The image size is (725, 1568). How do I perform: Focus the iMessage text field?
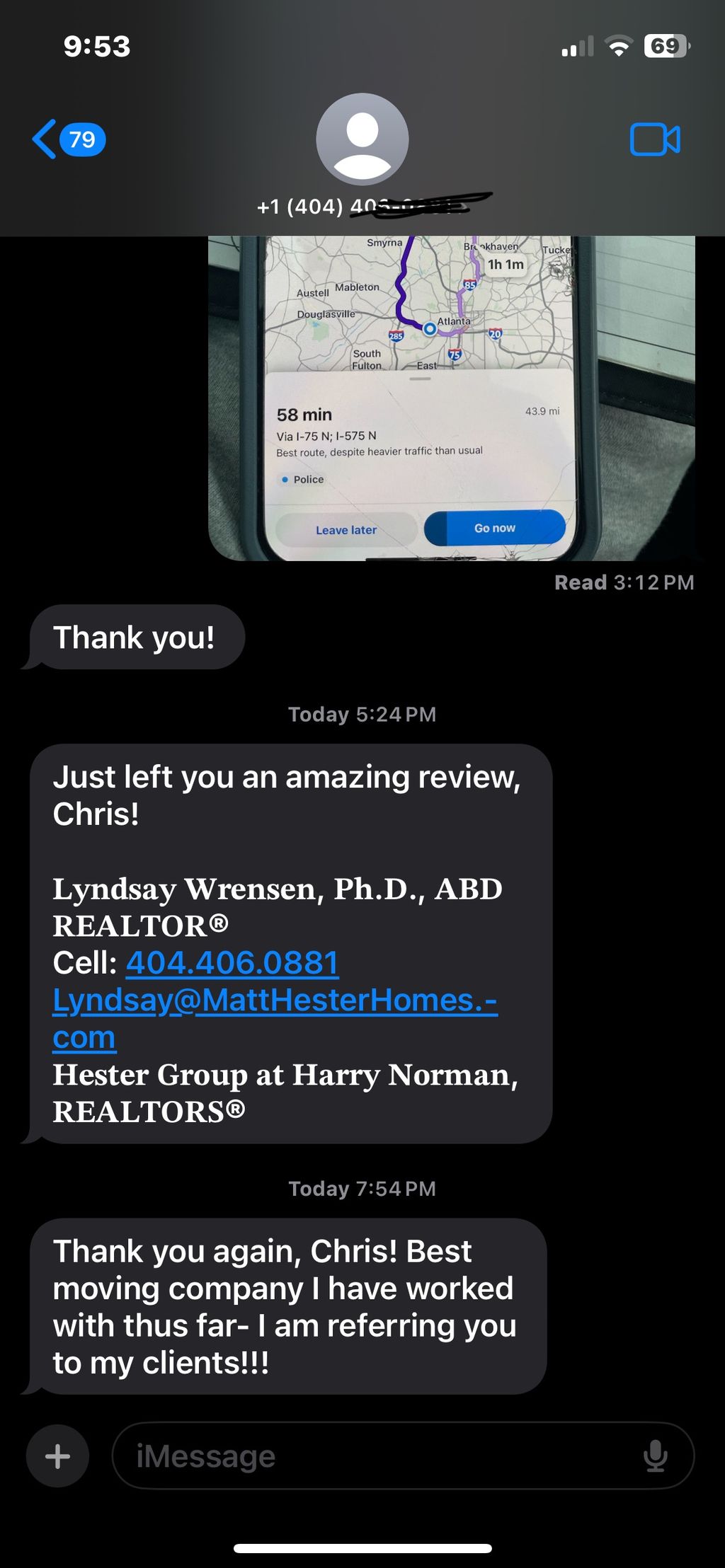click(x=375, y=1456)
